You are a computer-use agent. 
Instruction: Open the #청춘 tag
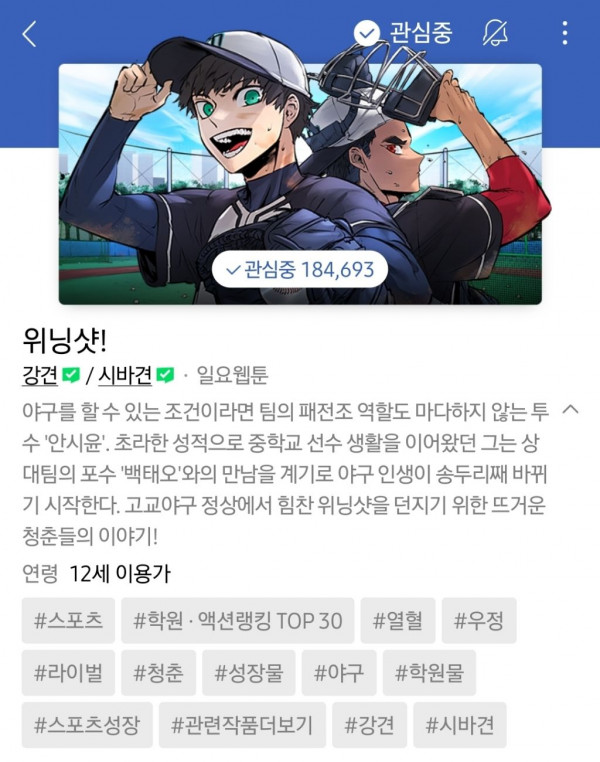(158, 673)
